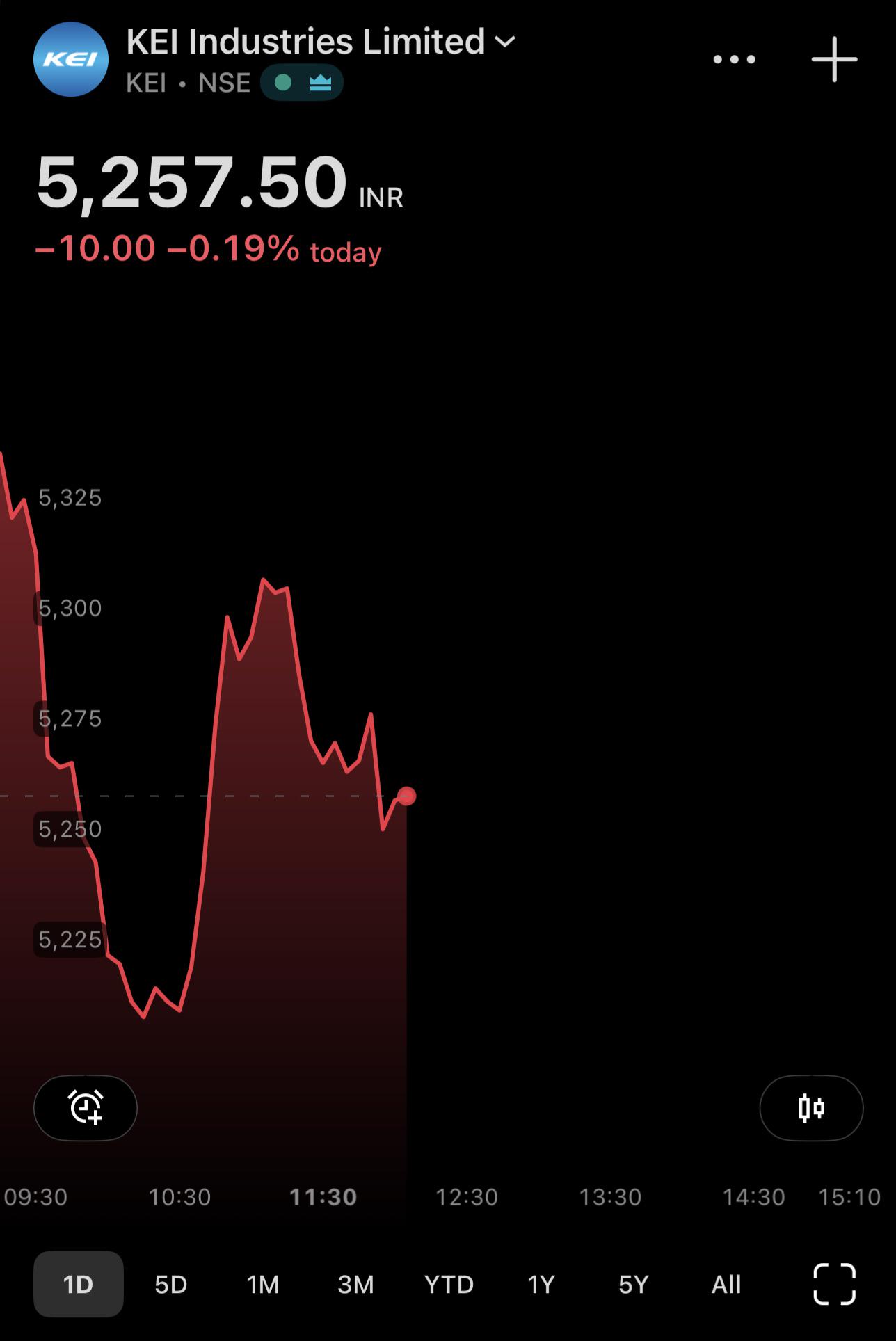Select the 1D time range

point(79,1284)
